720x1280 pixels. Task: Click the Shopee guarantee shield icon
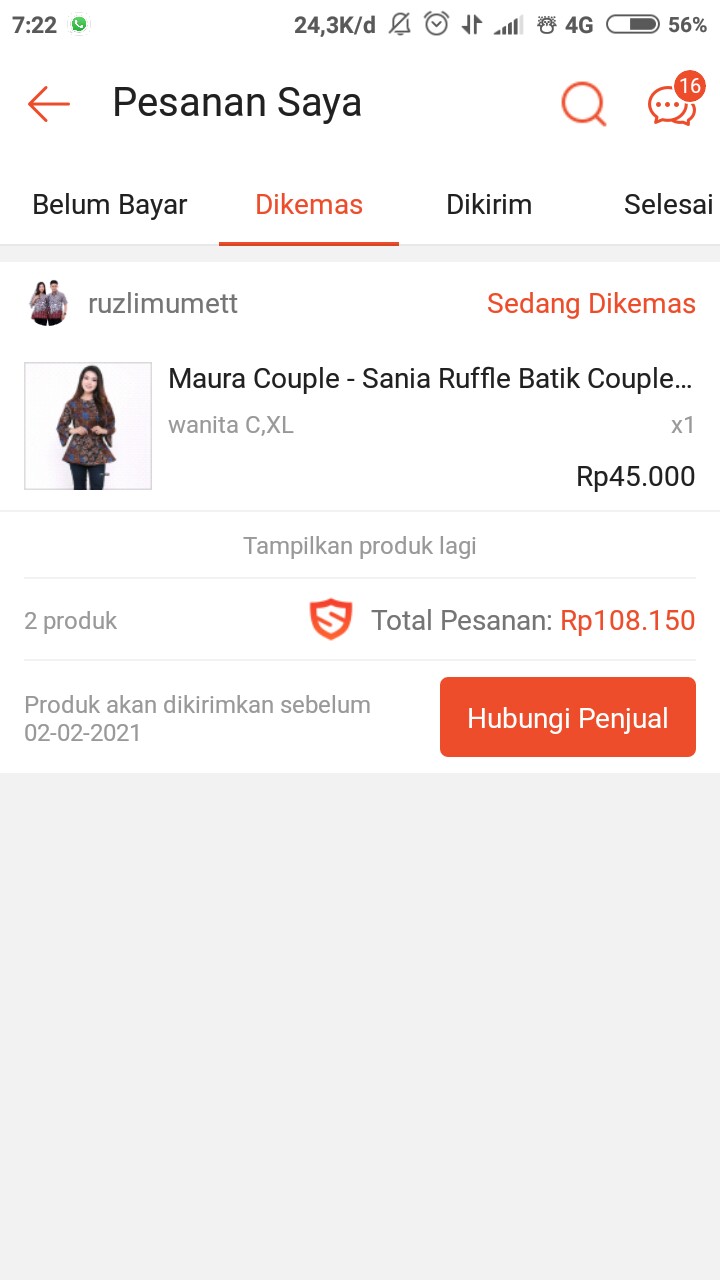330,620
